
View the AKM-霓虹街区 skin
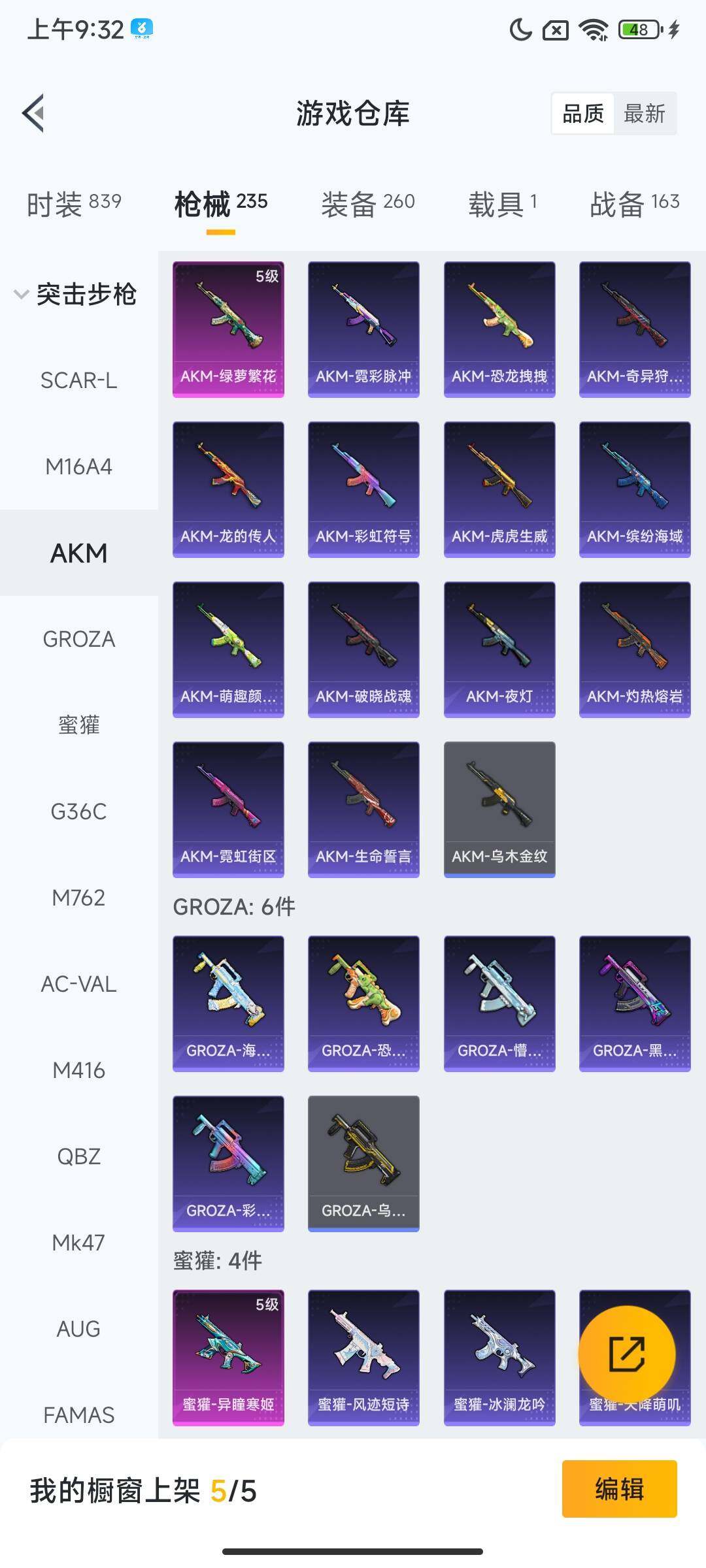click(x=228, y=809)
